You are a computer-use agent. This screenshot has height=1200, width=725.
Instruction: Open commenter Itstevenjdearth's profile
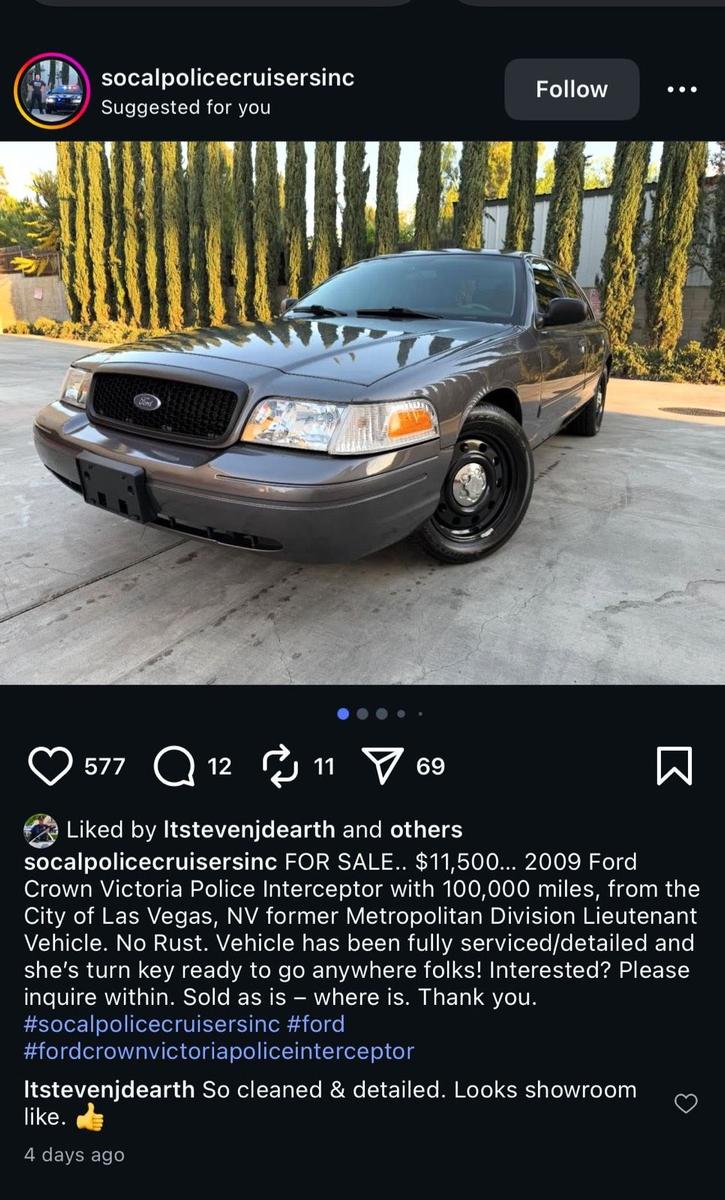[109, 1090]
